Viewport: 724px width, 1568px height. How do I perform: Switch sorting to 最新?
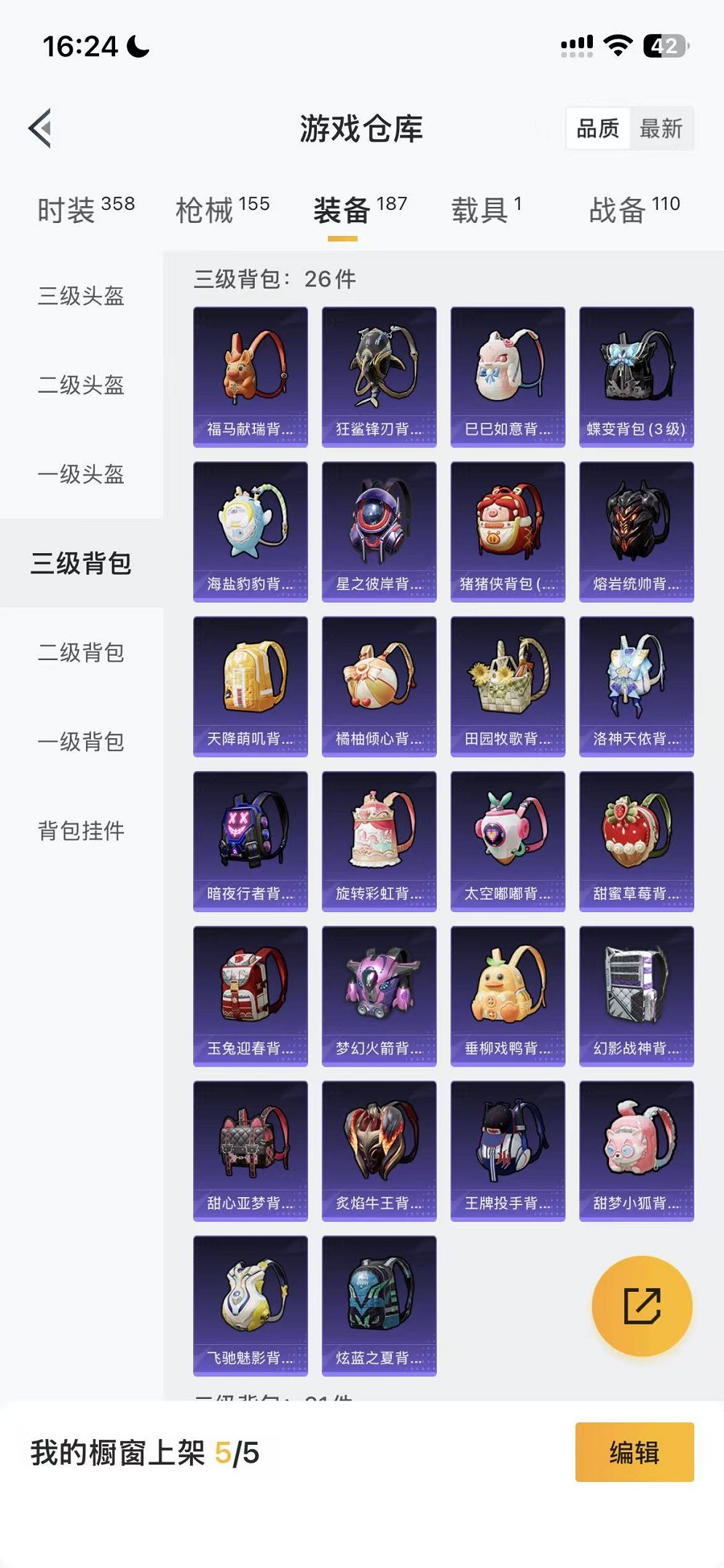[662, 130]
